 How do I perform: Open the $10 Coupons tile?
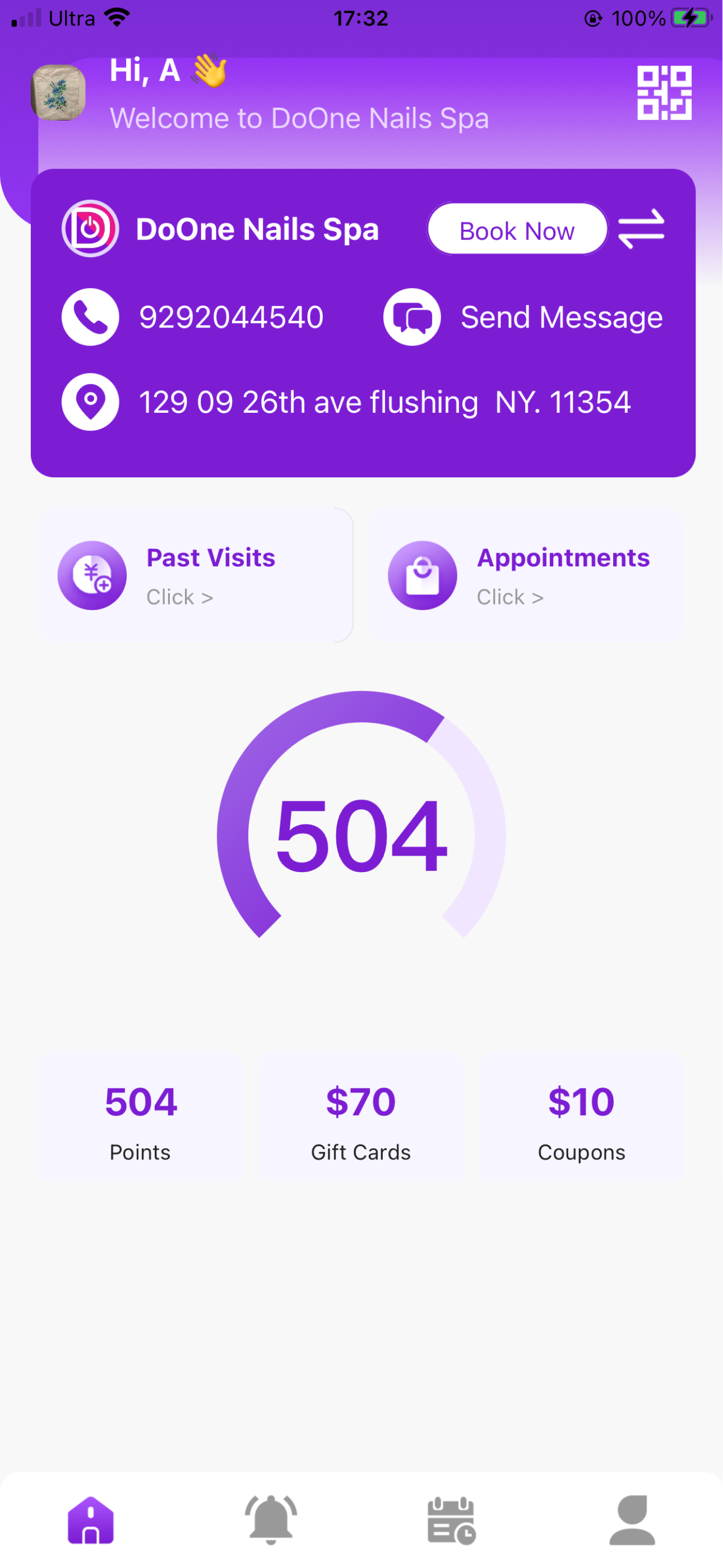(x=582, y=1118)
